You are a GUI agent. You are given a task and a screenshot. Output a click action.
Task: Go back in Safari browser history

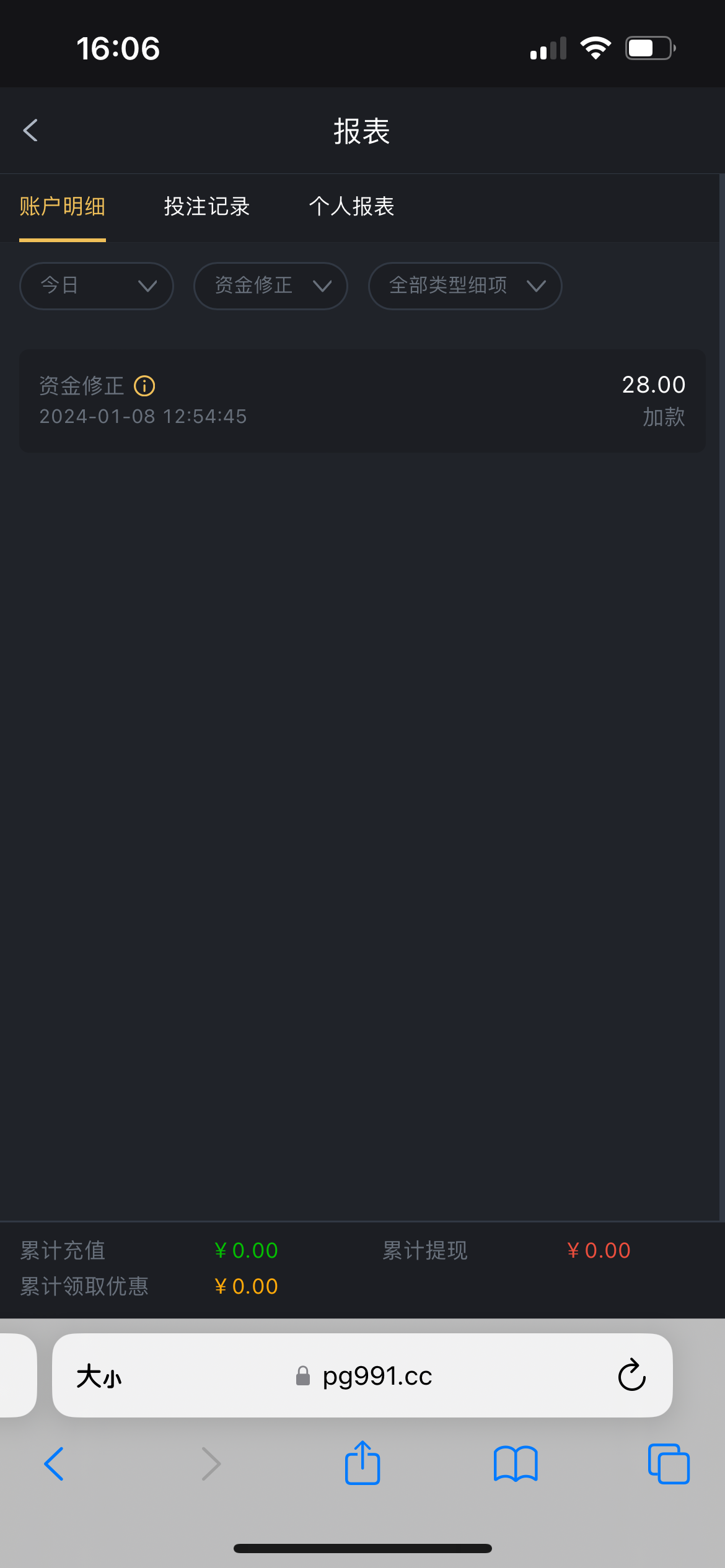(55, 1464)
